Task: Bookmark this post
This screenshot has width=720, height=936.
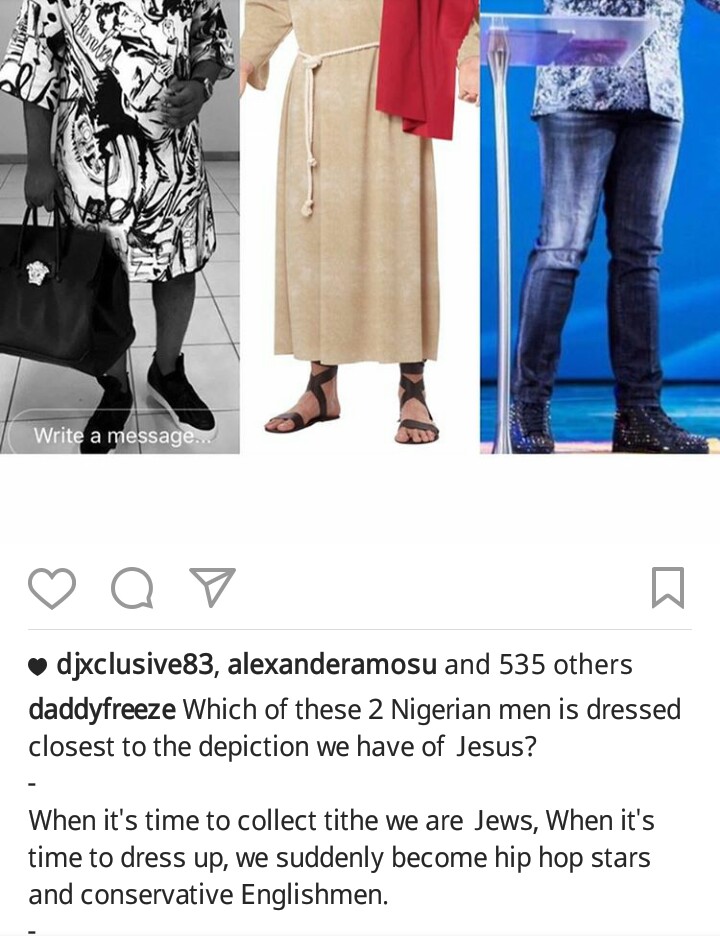Action: 667,588
